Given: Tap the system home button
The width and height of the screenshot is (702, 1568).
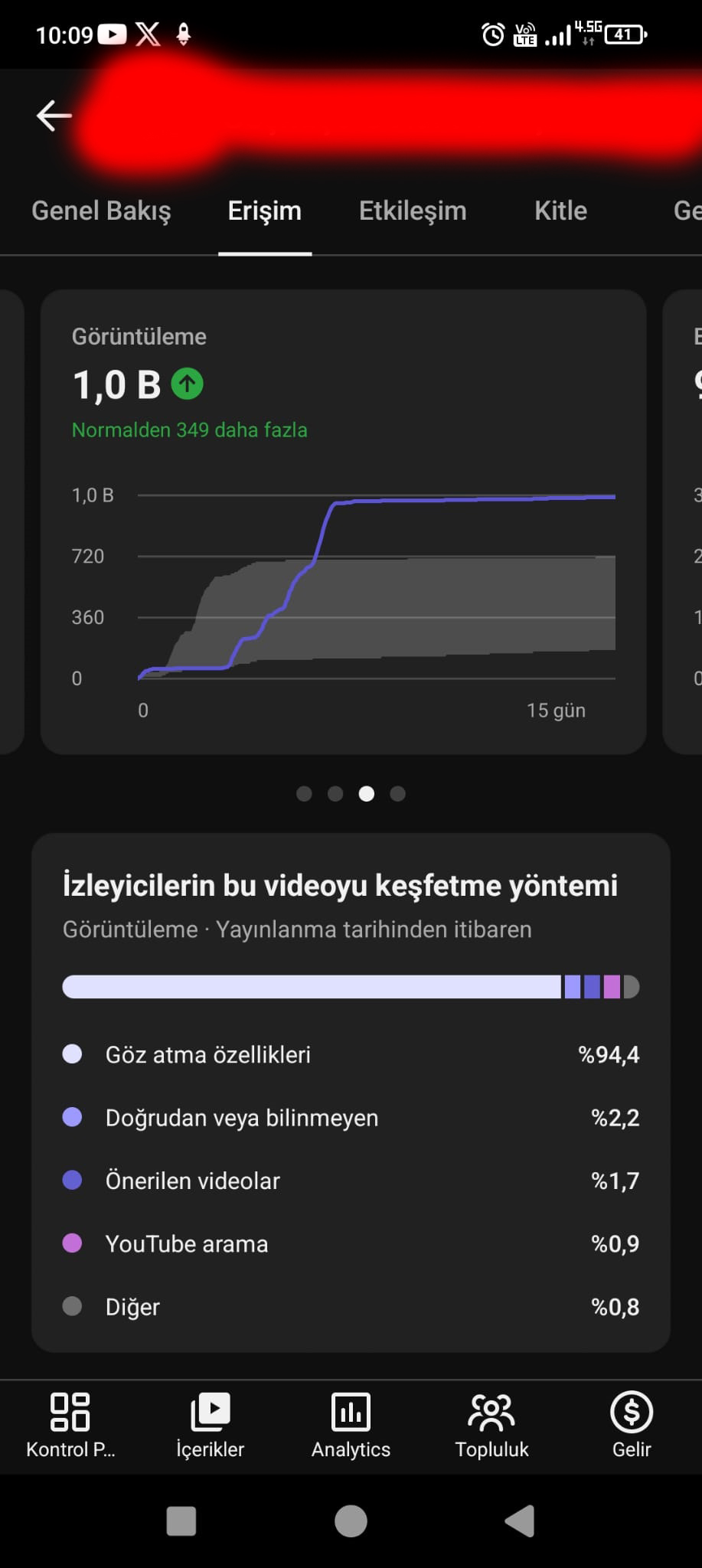Looking at the screenshot, I should (x=351, y=1521).
